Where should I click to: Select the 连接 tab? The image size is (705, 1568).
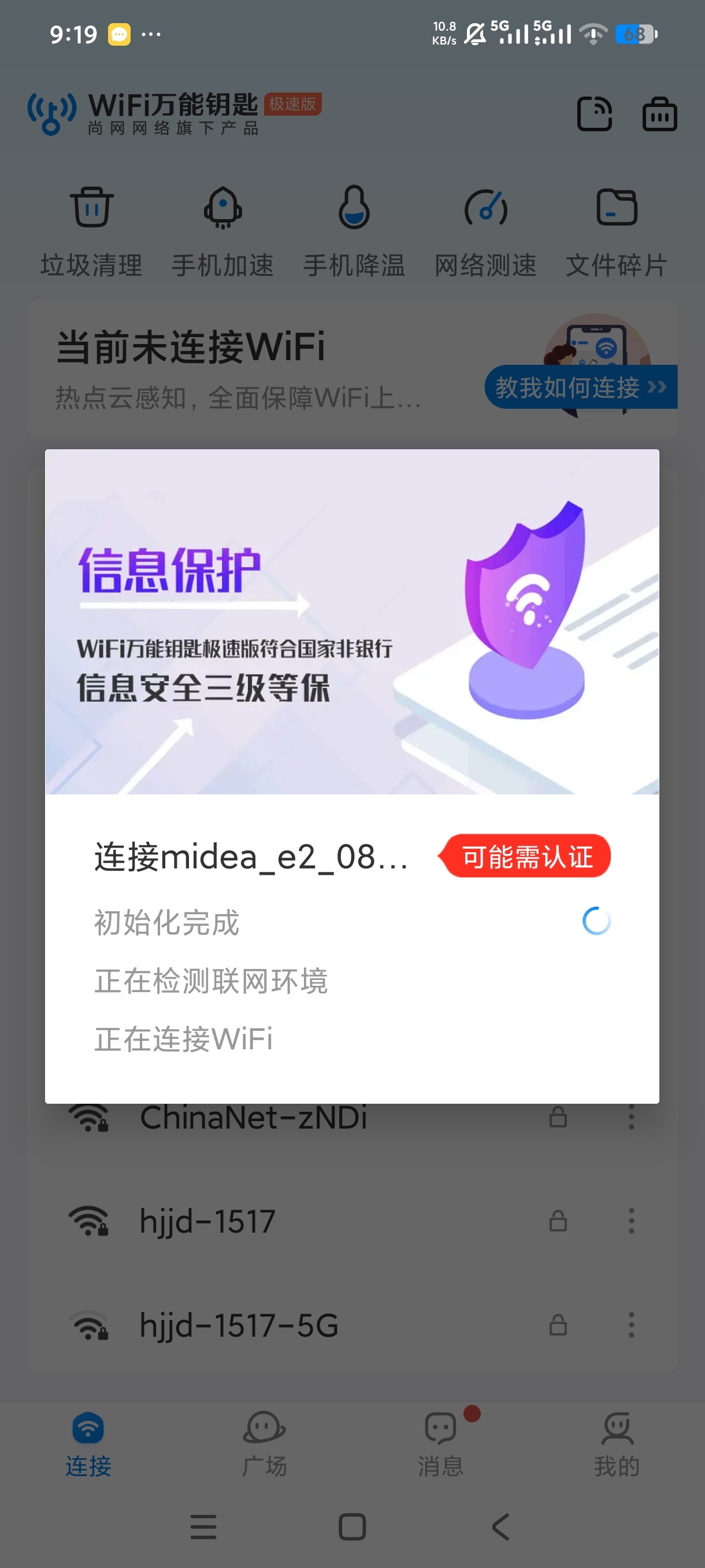tap(88, 1444)
